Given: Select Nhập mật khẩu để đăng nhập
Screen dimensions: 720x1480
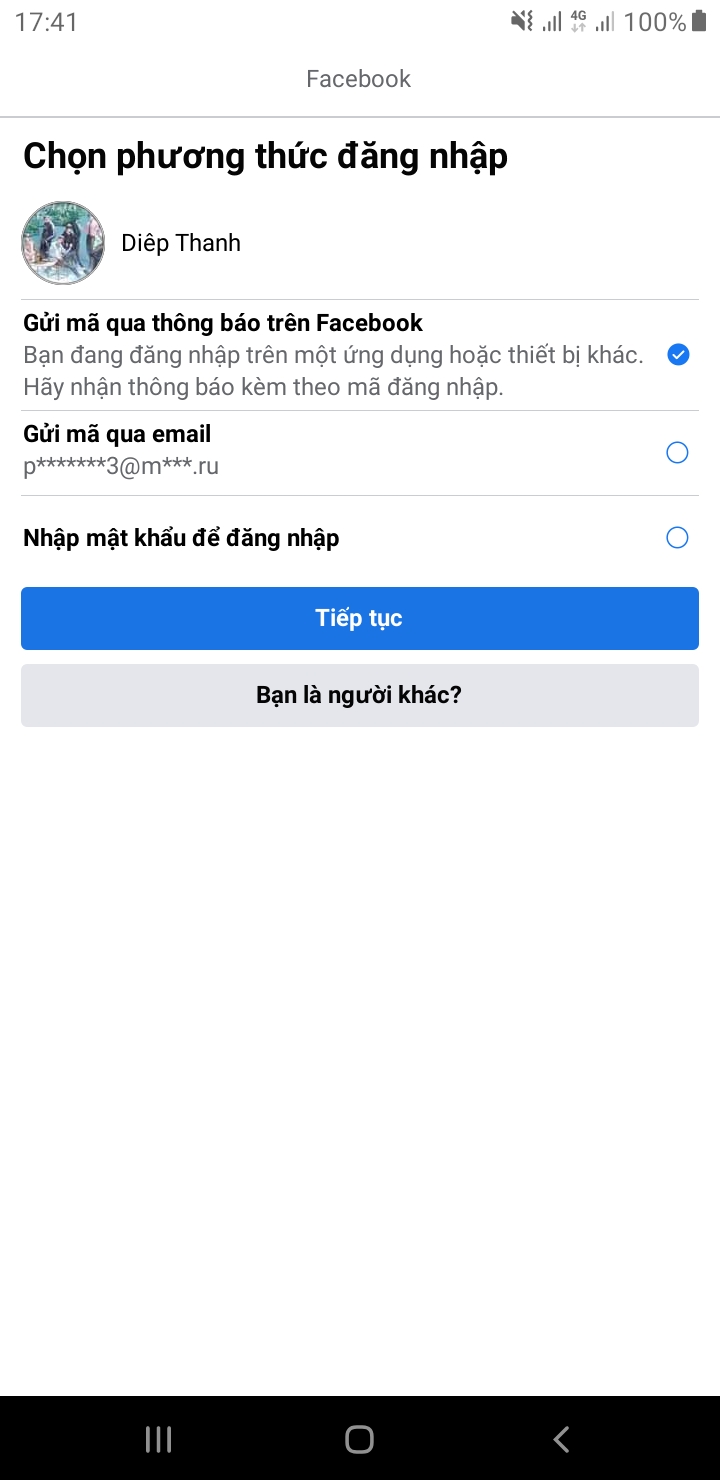Looking at the screenshot, I should [x=677, y=538].
